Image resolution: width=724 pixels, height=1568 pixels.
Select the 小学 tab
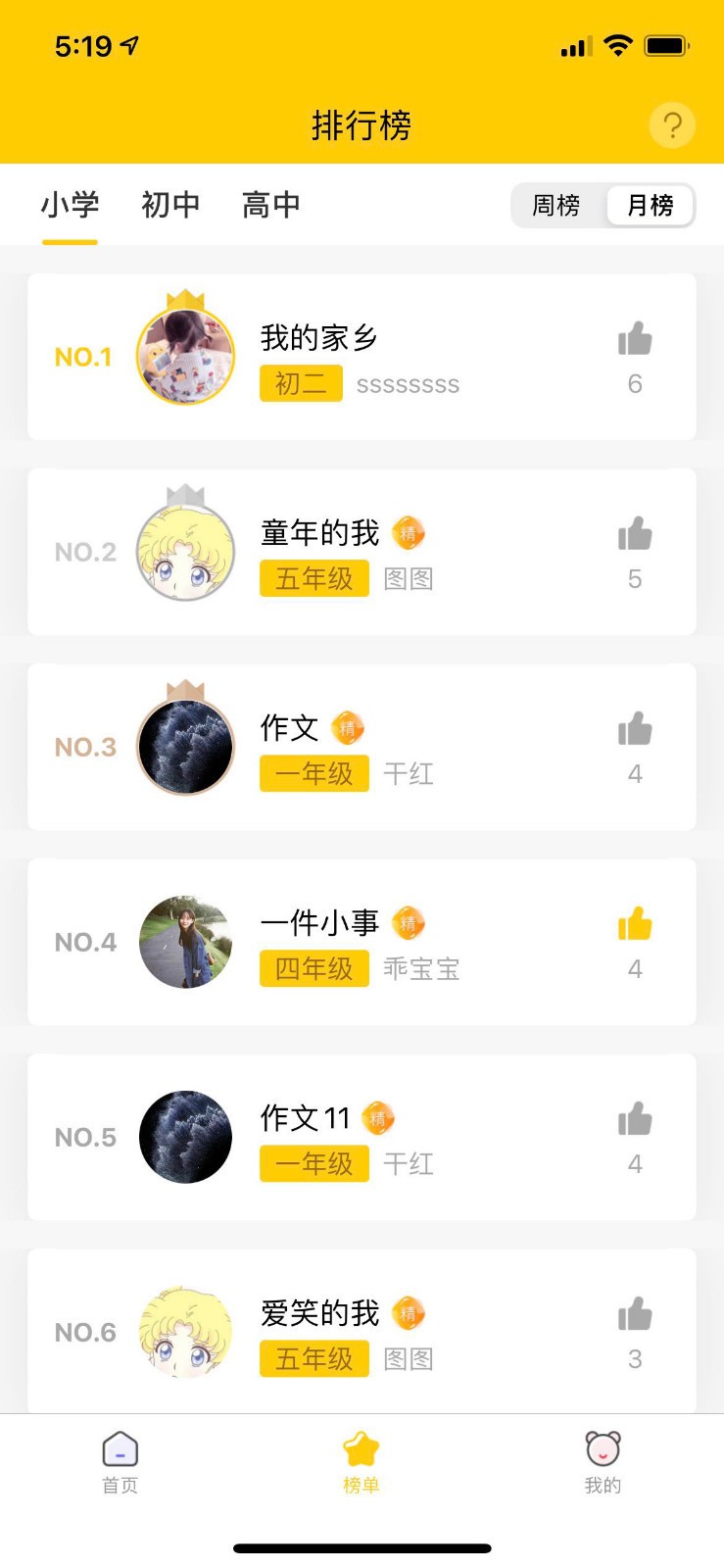(x=70, y=205)
